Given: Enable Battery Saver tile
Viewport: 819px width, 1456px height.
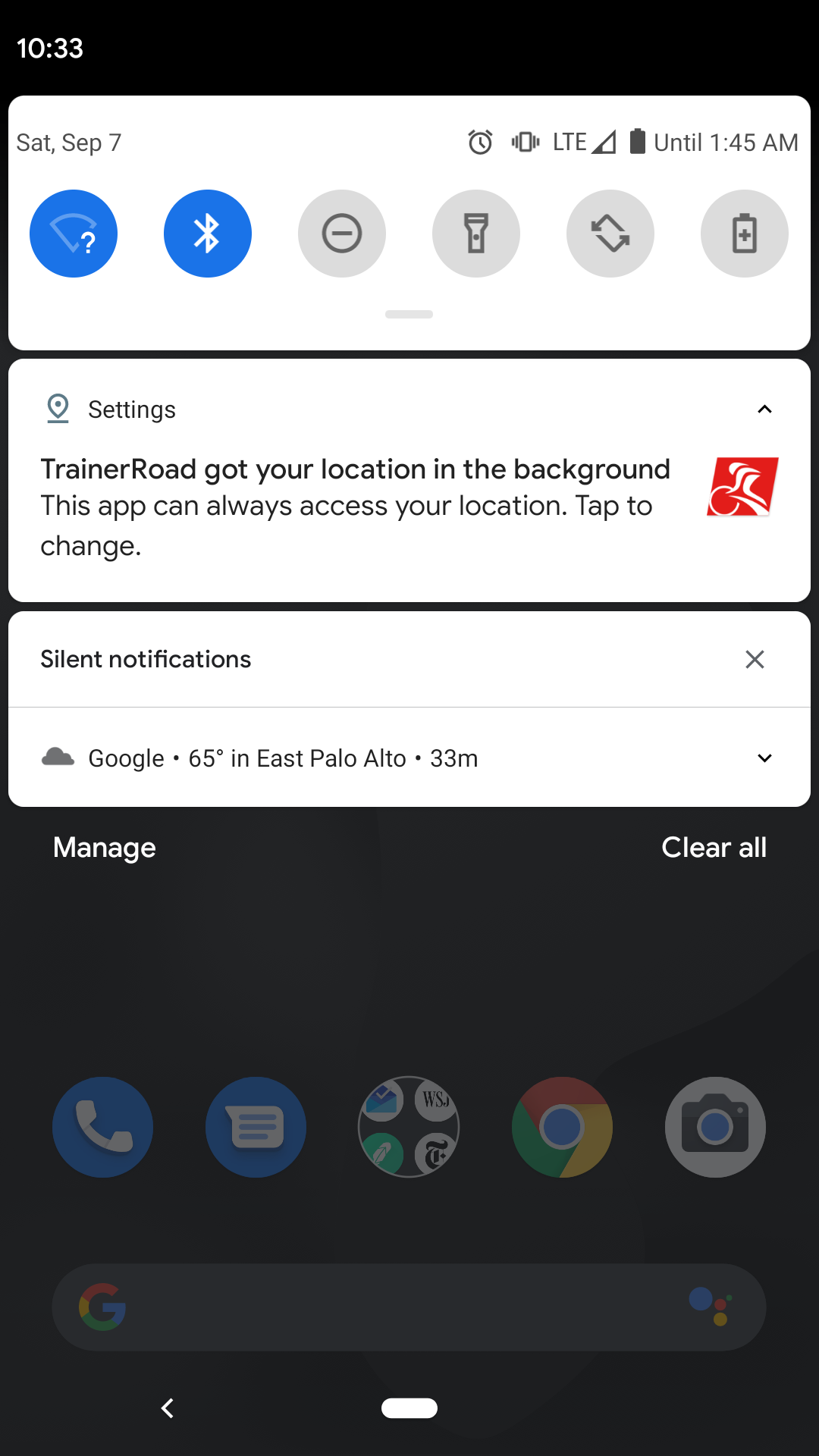Looking at the screenshot, I should 745,234.
